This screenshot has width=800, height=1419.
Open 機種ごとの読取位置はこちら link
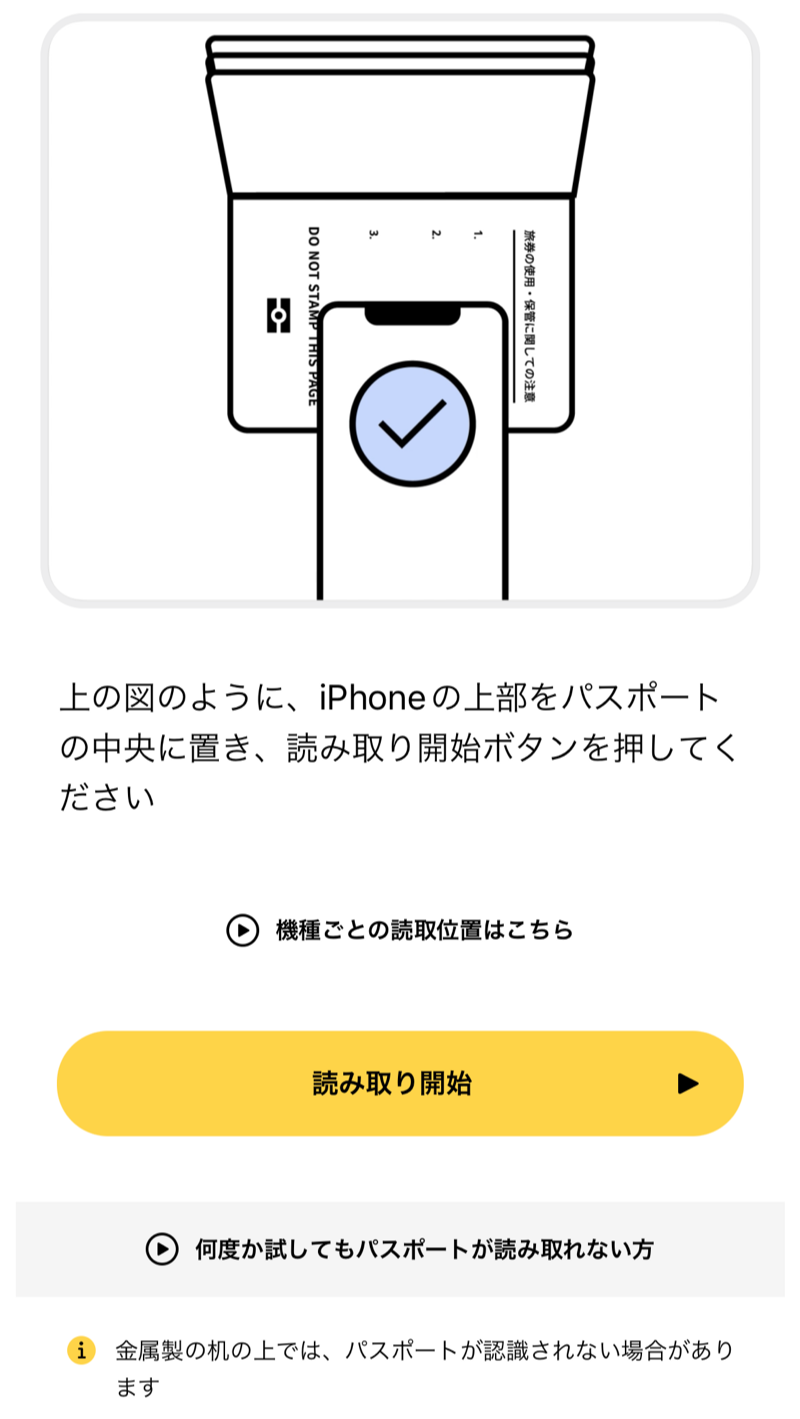coord(400,930)
